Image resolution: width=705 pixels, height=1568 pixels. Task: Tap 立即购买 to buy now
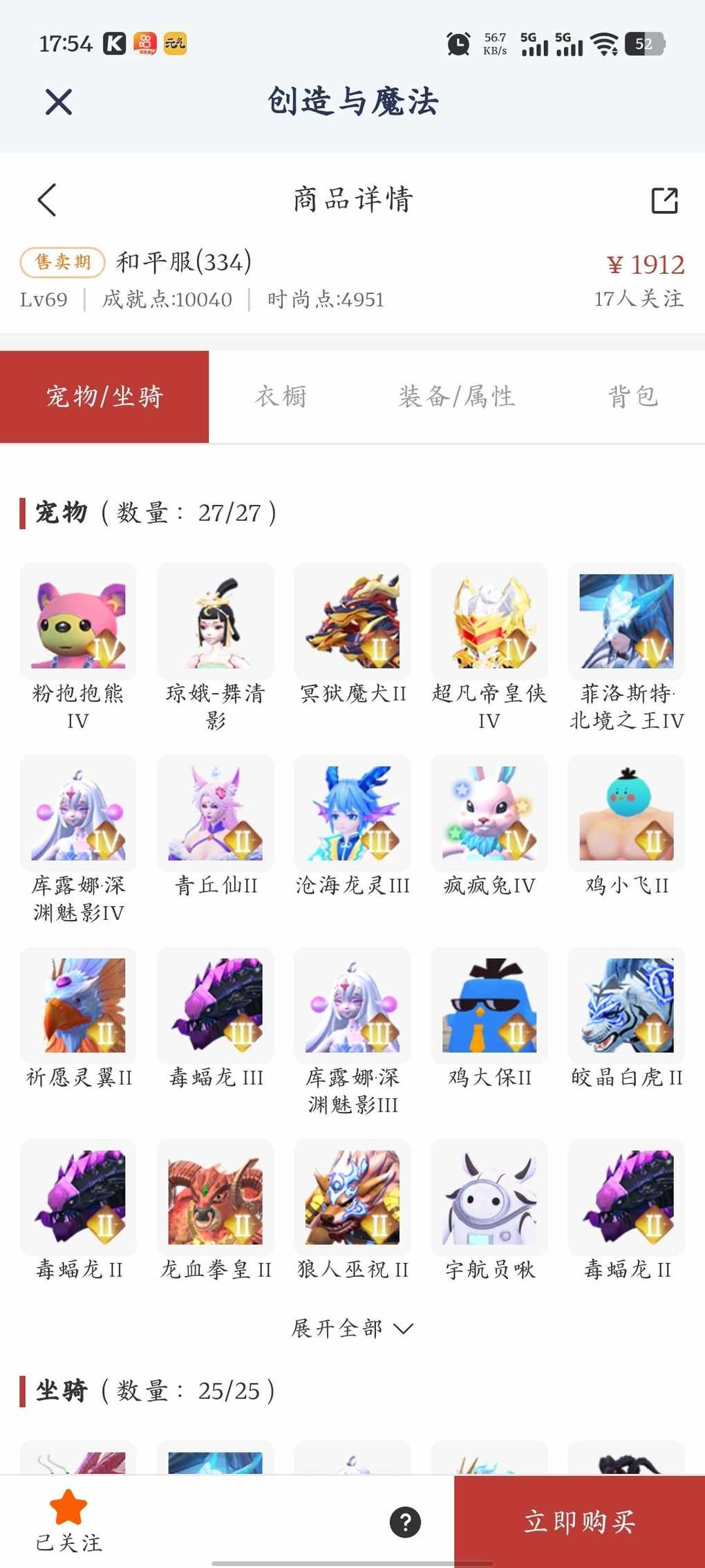point(579,1522)
